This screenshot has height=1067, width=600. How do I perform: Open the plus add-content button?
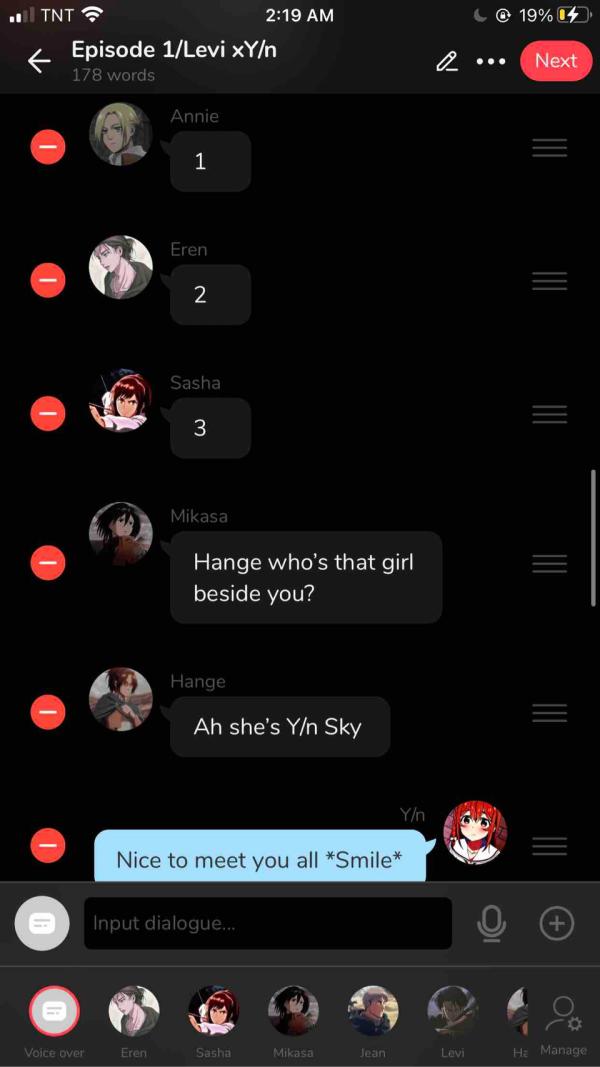(x=557, y=923)
